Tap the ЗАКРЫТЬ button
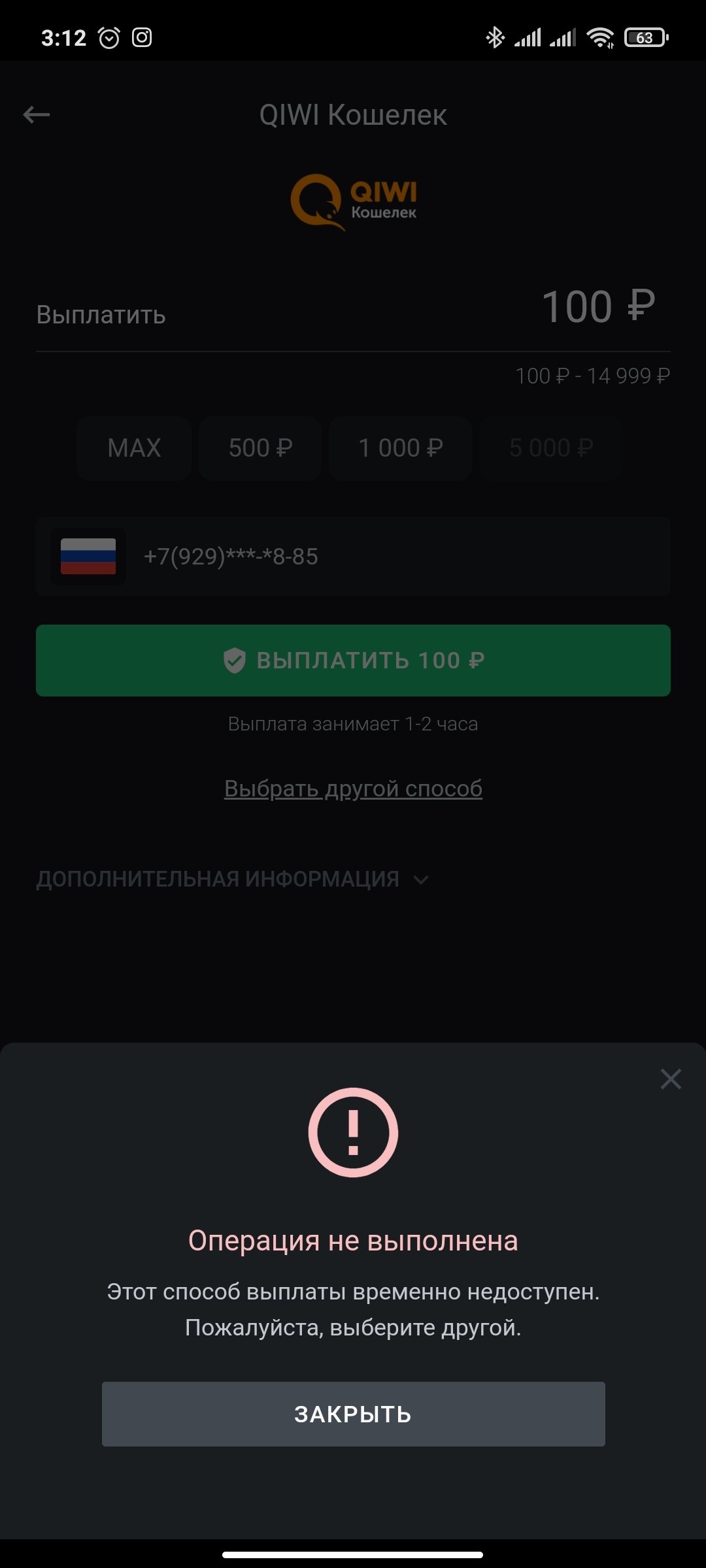 (353, 1414)
